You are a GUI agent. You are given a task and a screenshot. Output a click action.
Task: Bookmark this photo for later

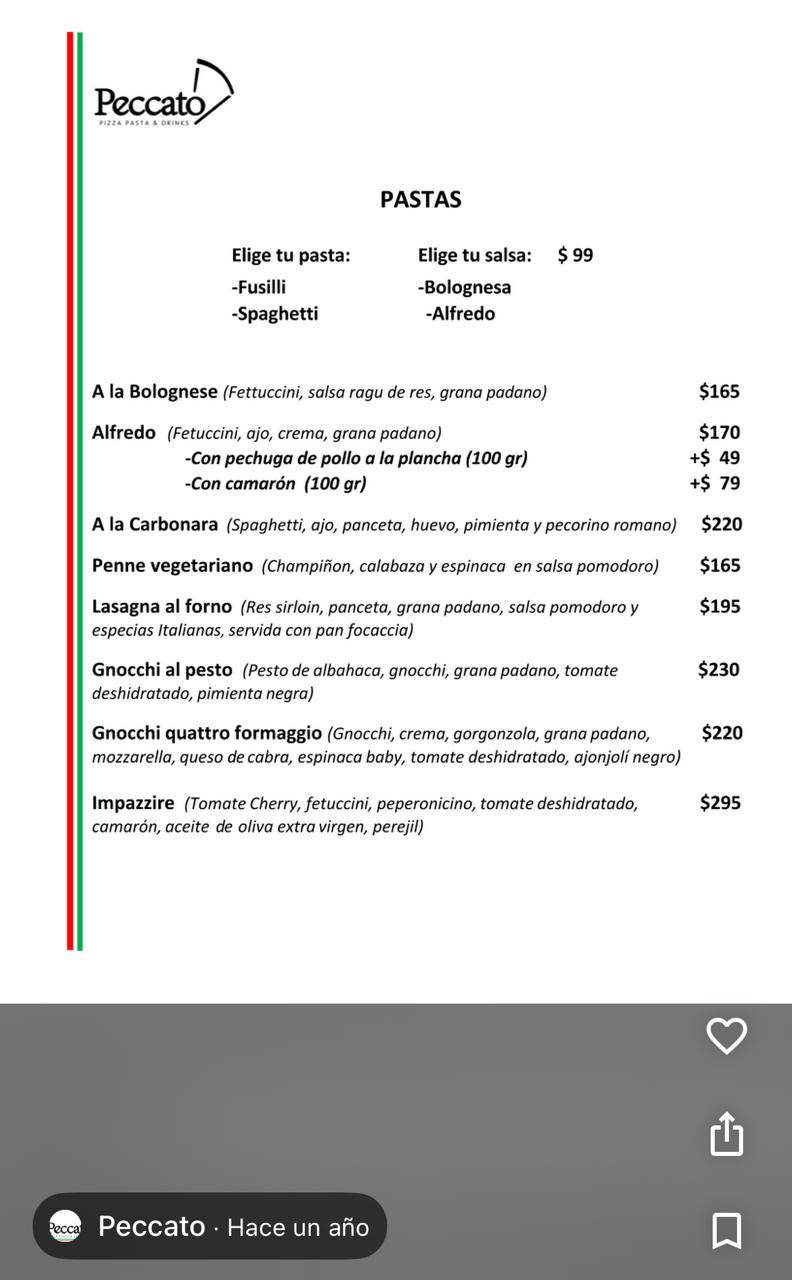point(727,1231)
